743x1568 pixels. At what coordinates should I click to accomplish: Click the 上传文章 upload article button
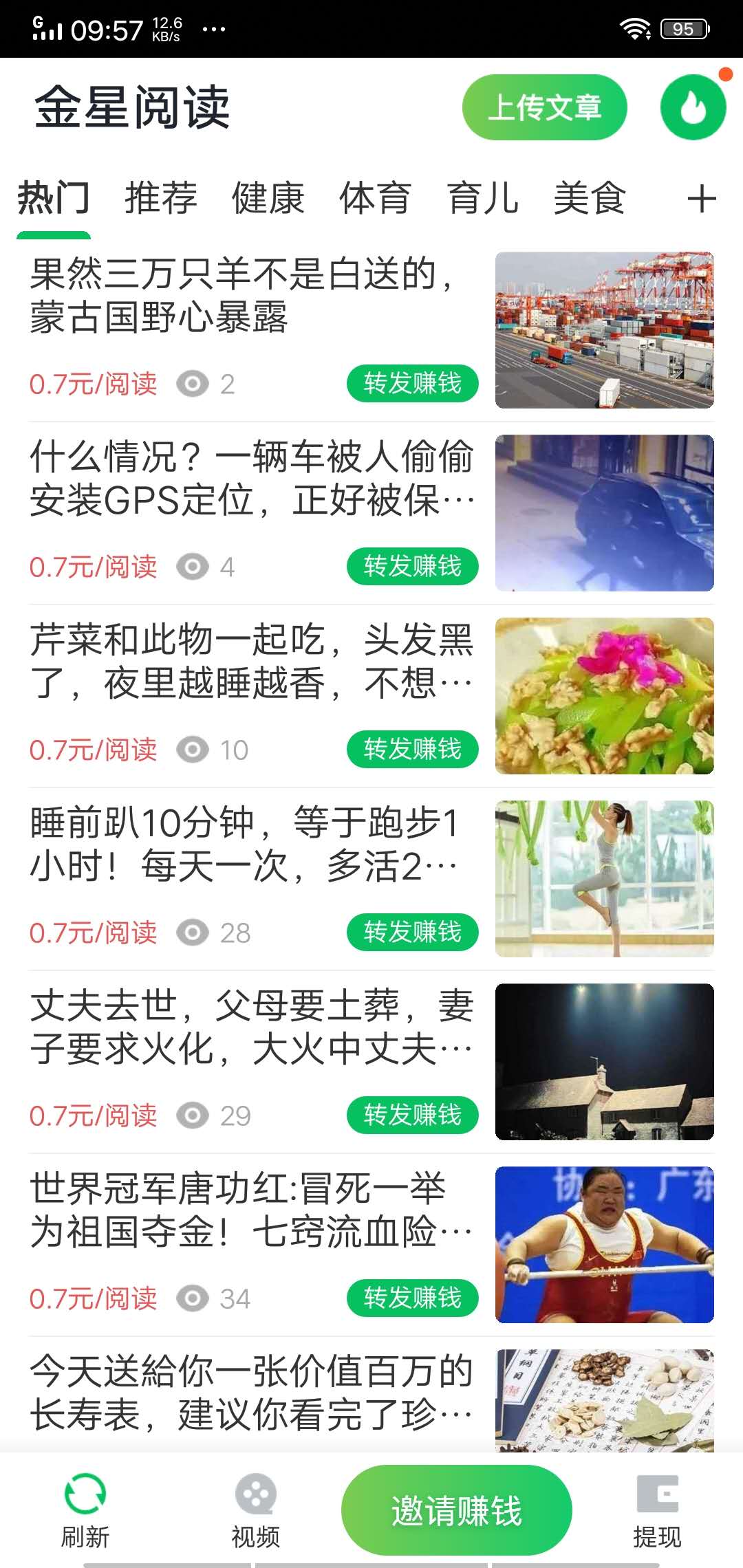544,108
